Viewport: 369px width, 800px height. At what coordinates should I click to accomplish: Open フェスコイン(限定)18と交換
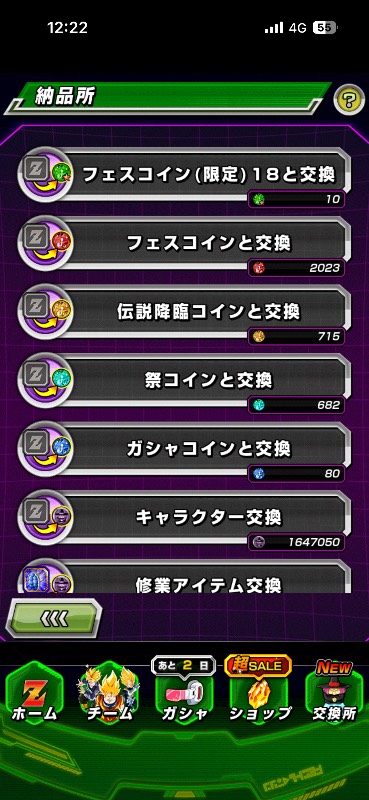point(185,177)
